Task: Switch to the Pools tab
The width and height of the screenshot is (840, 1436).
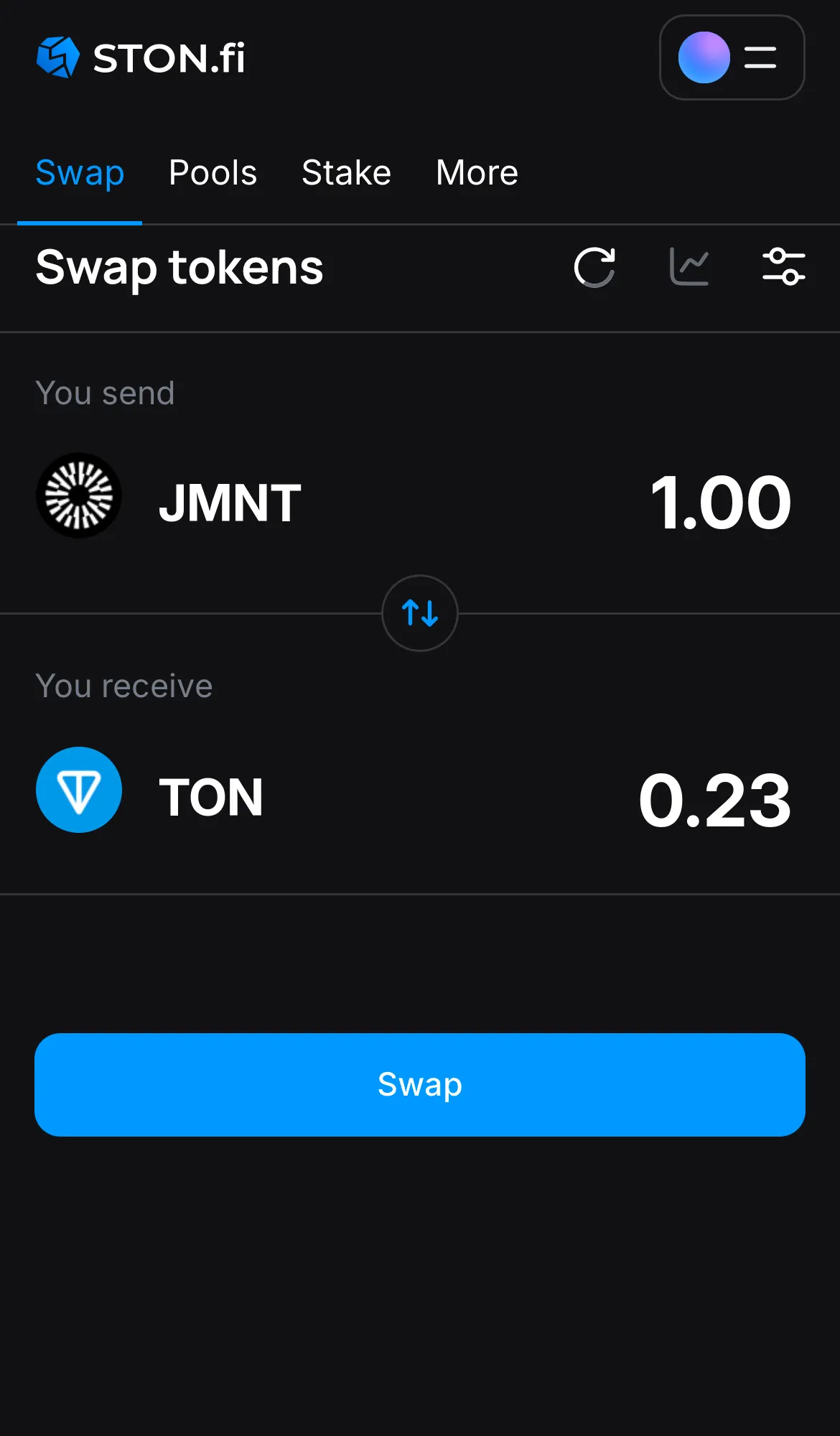Action: [x=213, y=172]
